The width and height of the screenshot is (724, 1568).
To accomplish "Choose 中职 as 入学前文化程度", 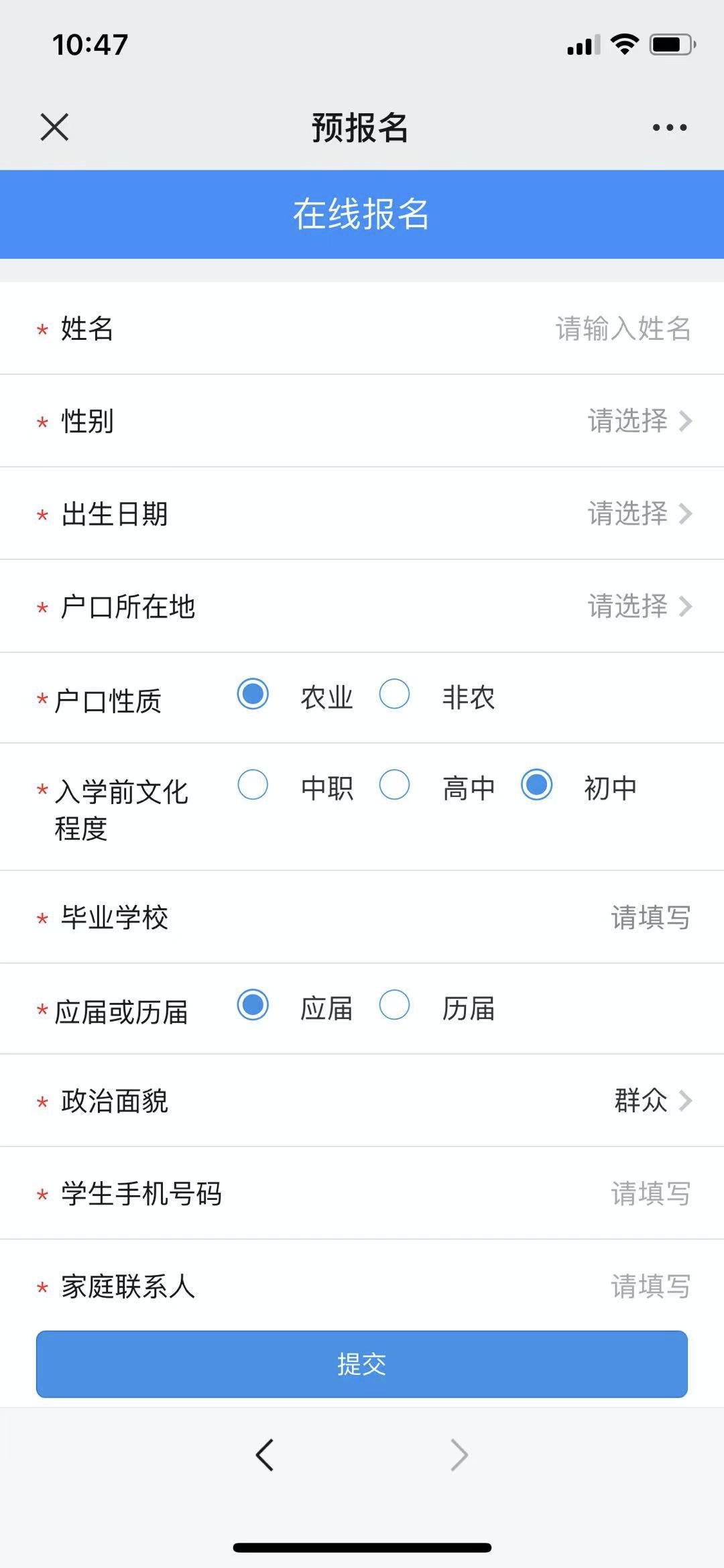I will [x=253, y=785].
